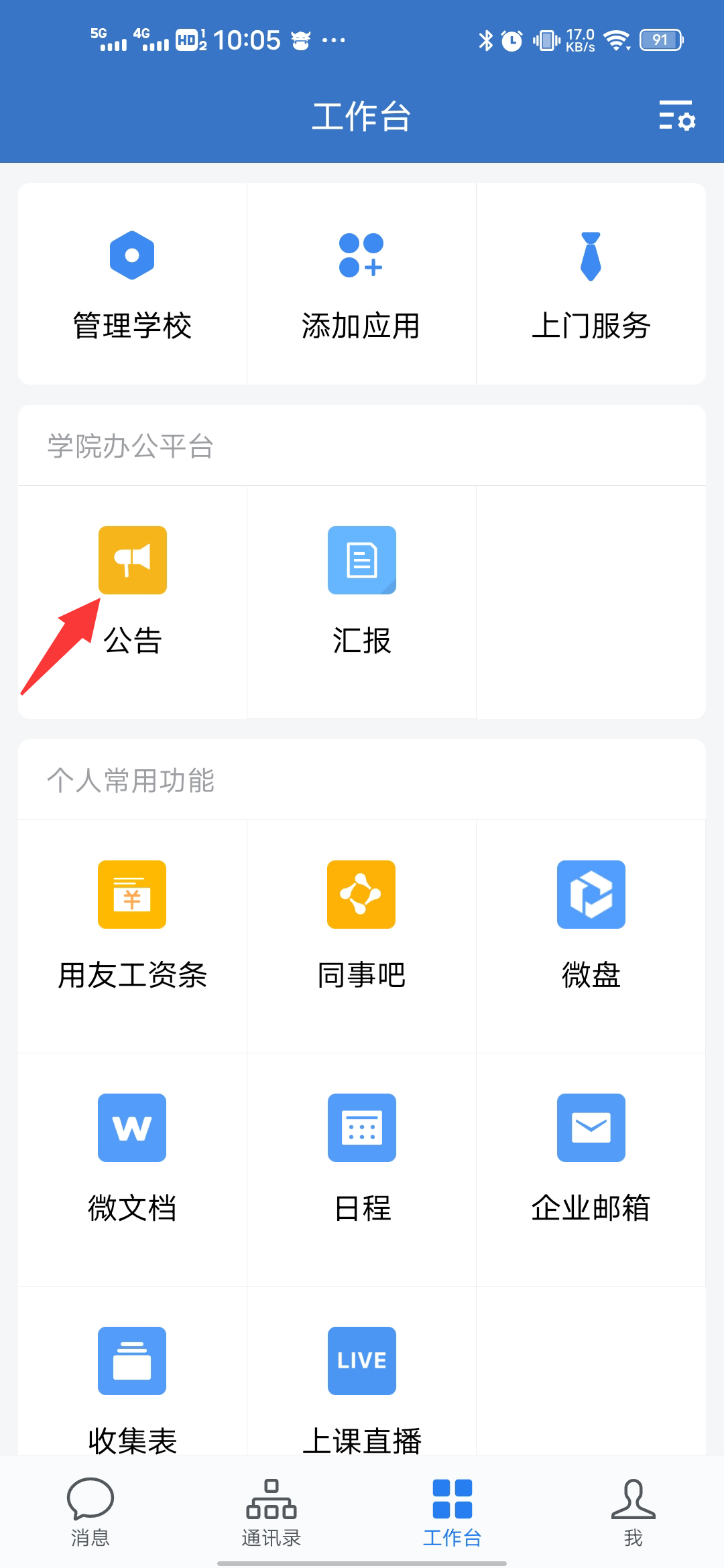Tap 添加应用 to add an app
This screenshot has width=724, height=1568.
[361, 284]
